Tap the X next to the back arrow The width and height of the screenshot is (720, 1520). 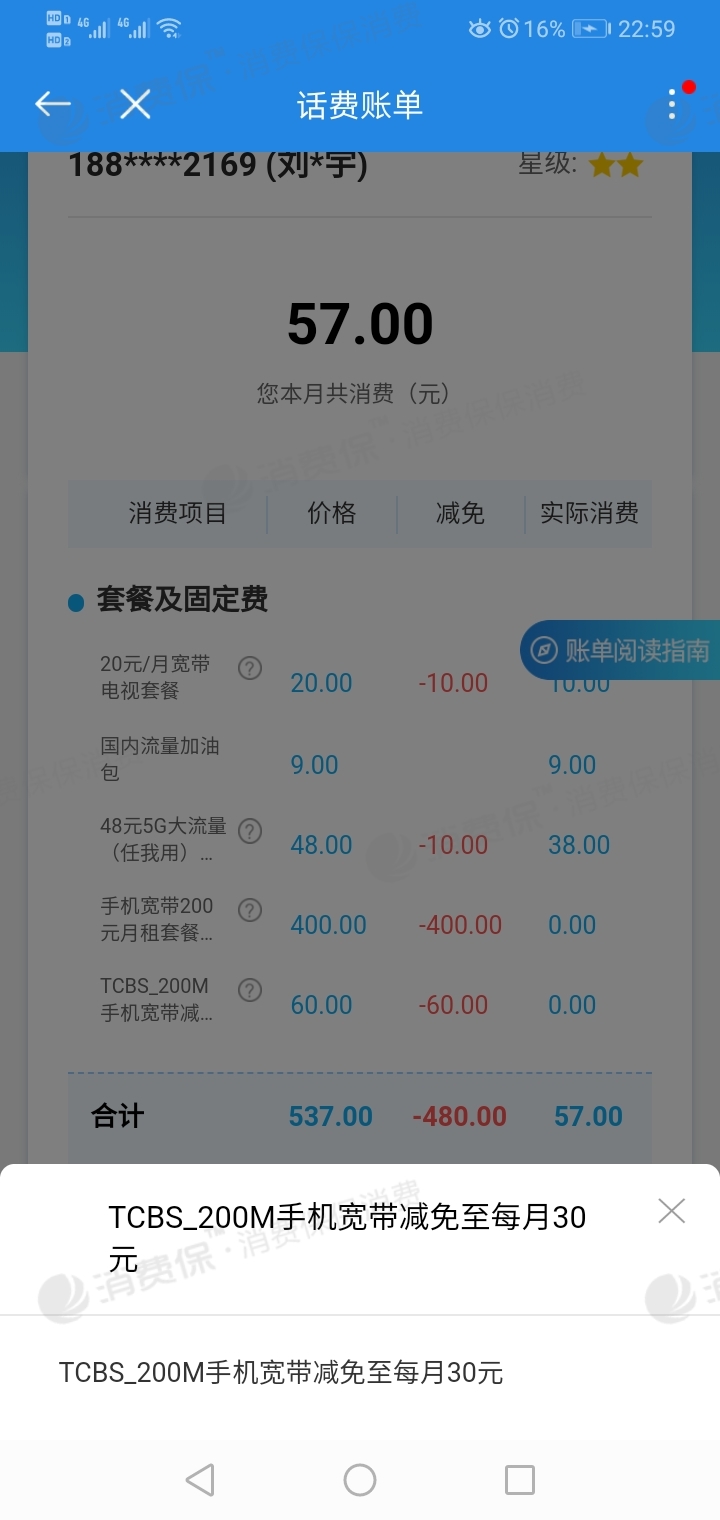point(134,103)
